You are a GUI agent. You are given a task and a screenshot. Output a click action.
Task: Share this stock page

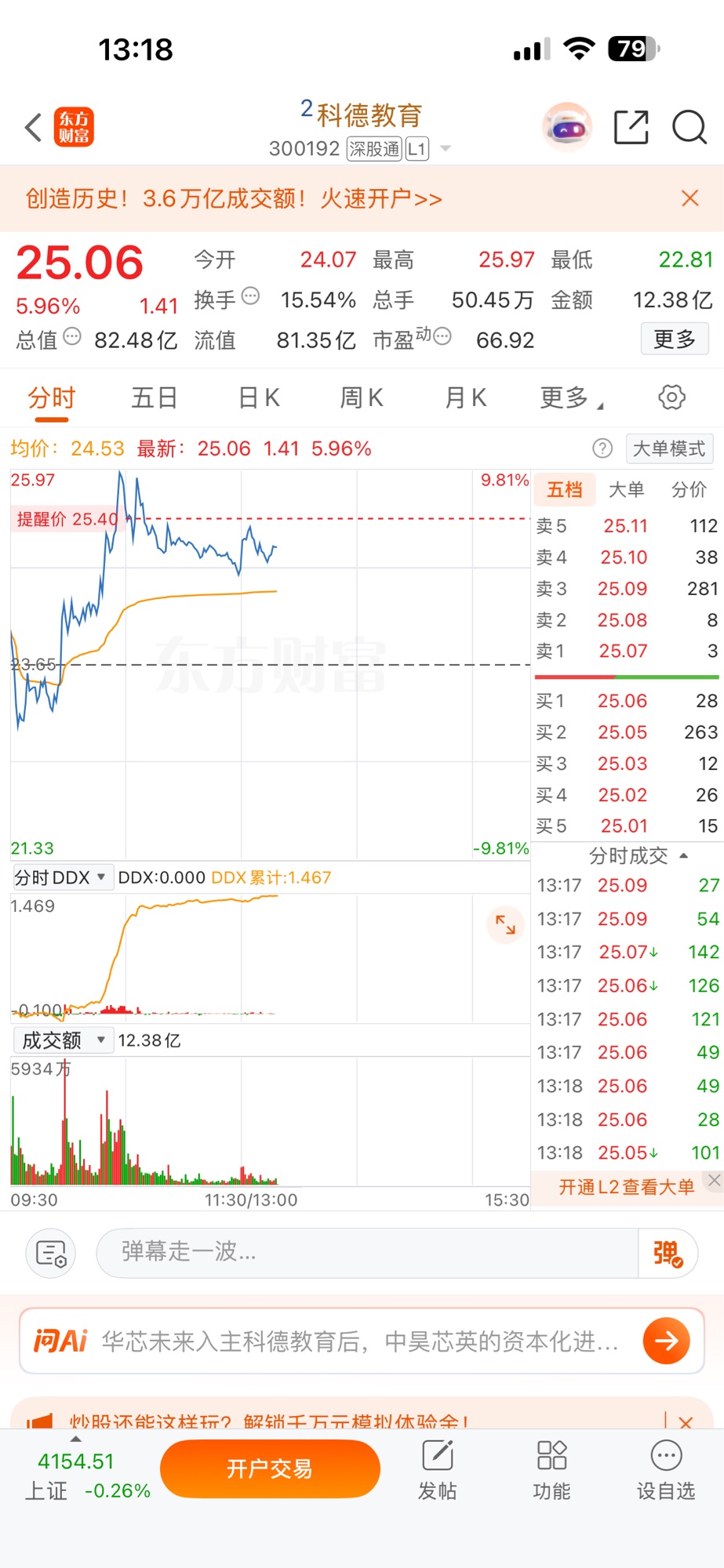click(631, 127)
